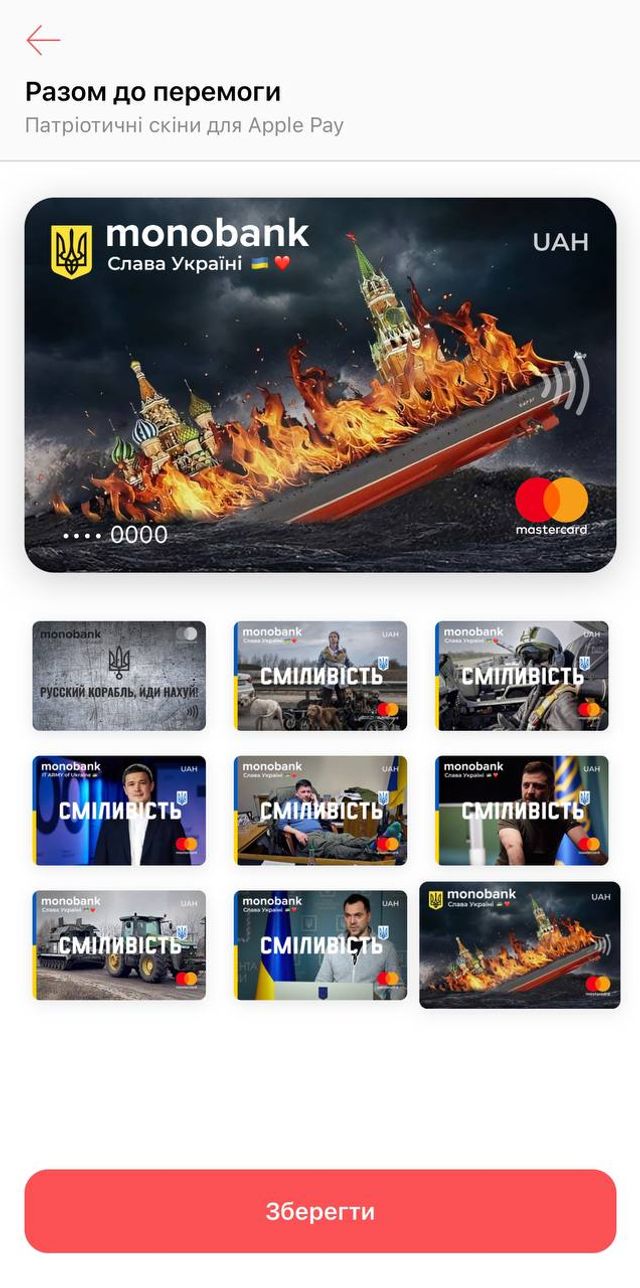This screenshot has height=1288, width=640.
Task: Go back using the red arrow
Action: click(43, 40)
